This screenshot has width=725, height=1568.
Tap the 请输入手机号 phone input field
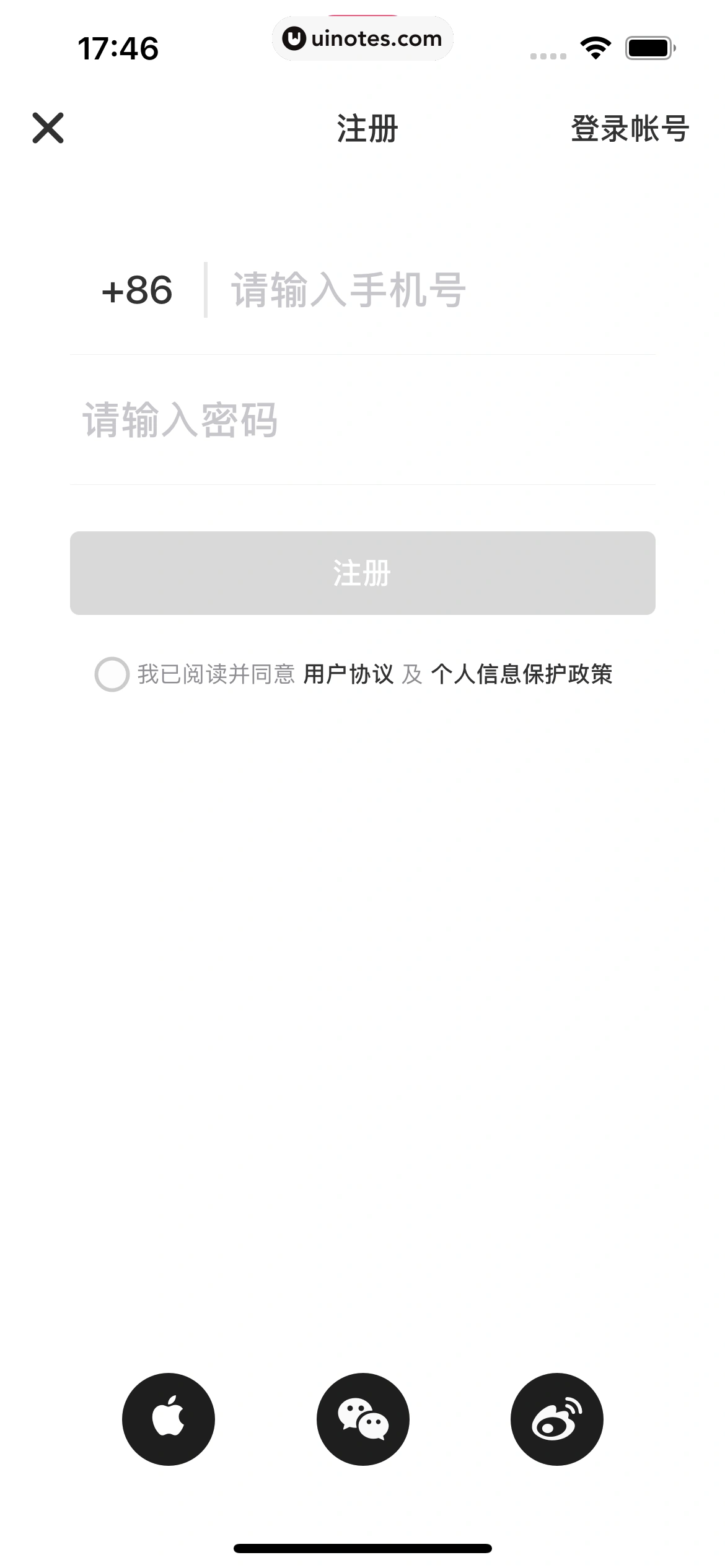tap(348, 289)
